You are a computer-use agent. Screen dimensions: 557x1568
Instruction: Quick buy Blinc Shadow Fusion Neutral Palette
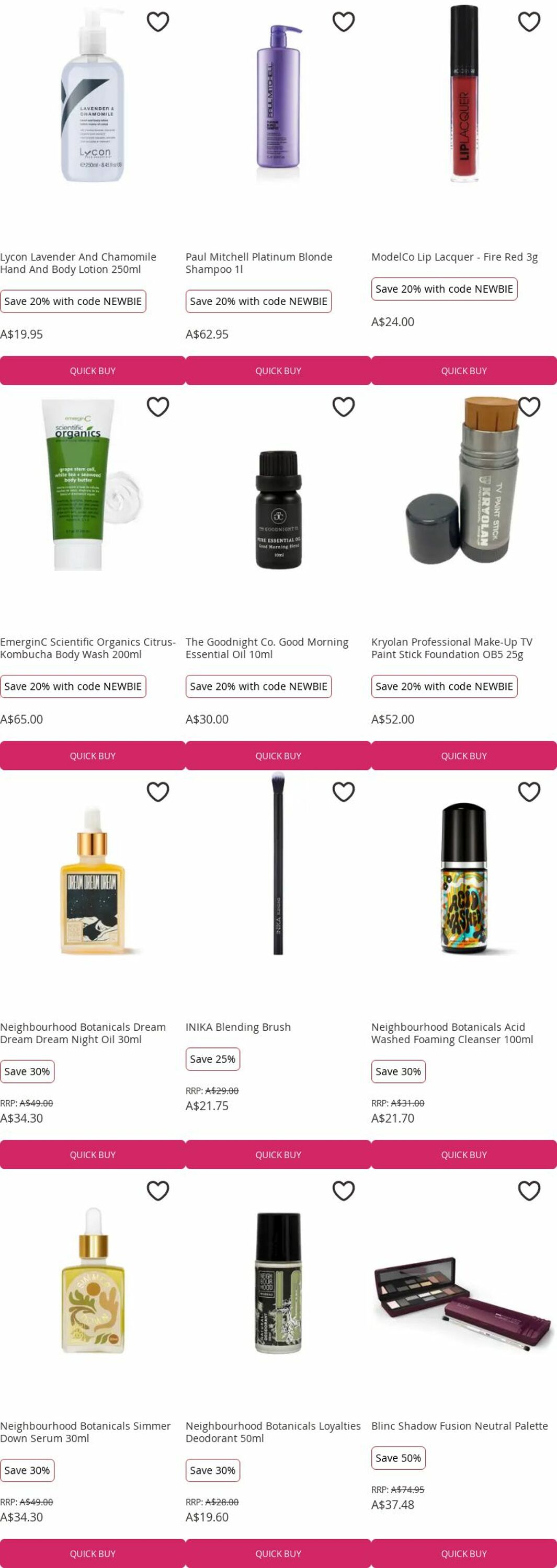click(464, 1553)
